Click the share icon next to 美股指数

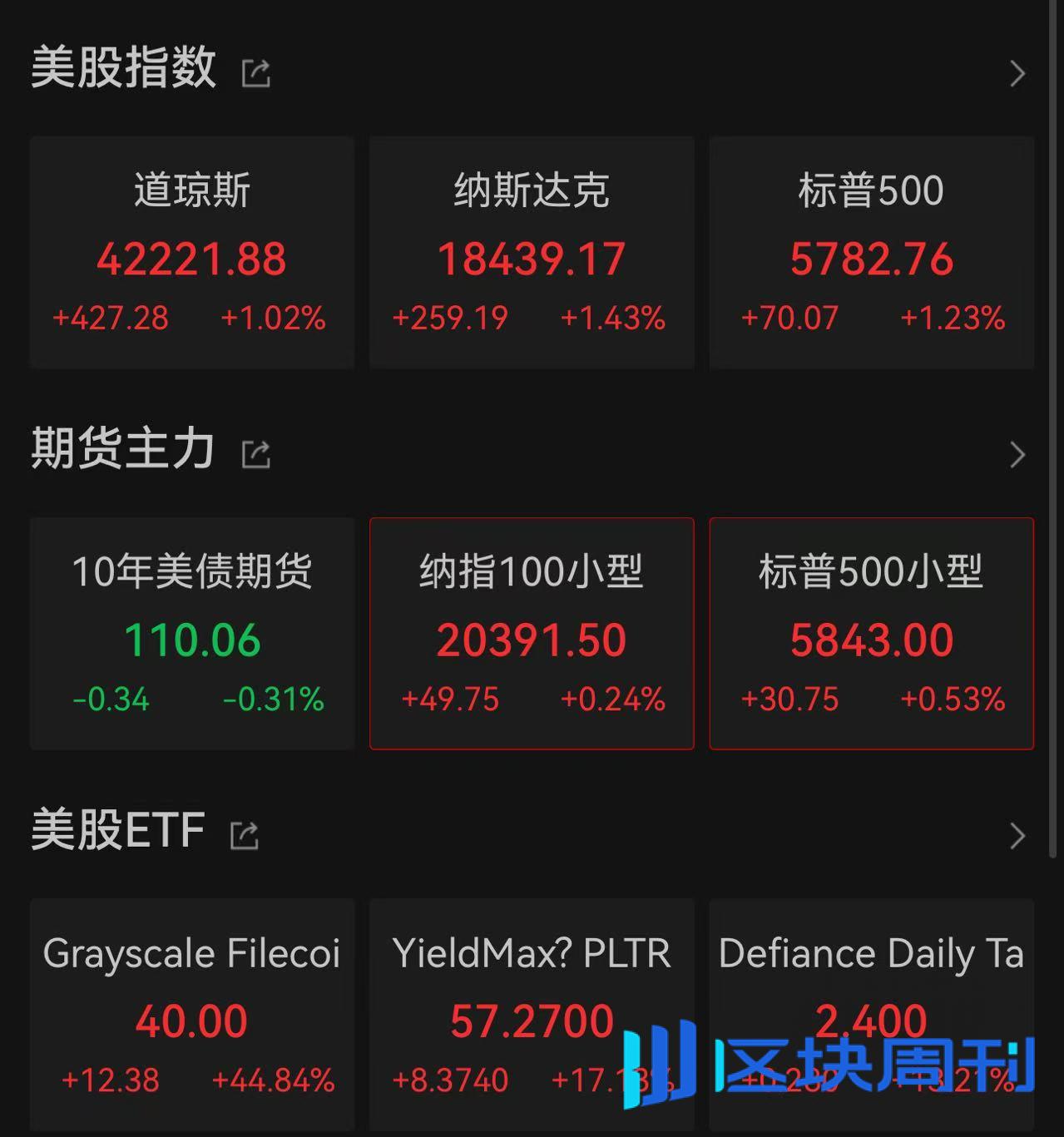coord(256,73)
